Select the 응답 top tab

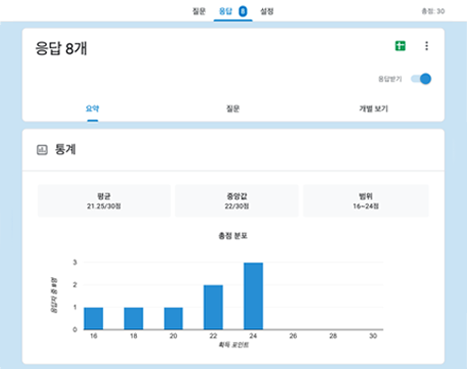233,11
